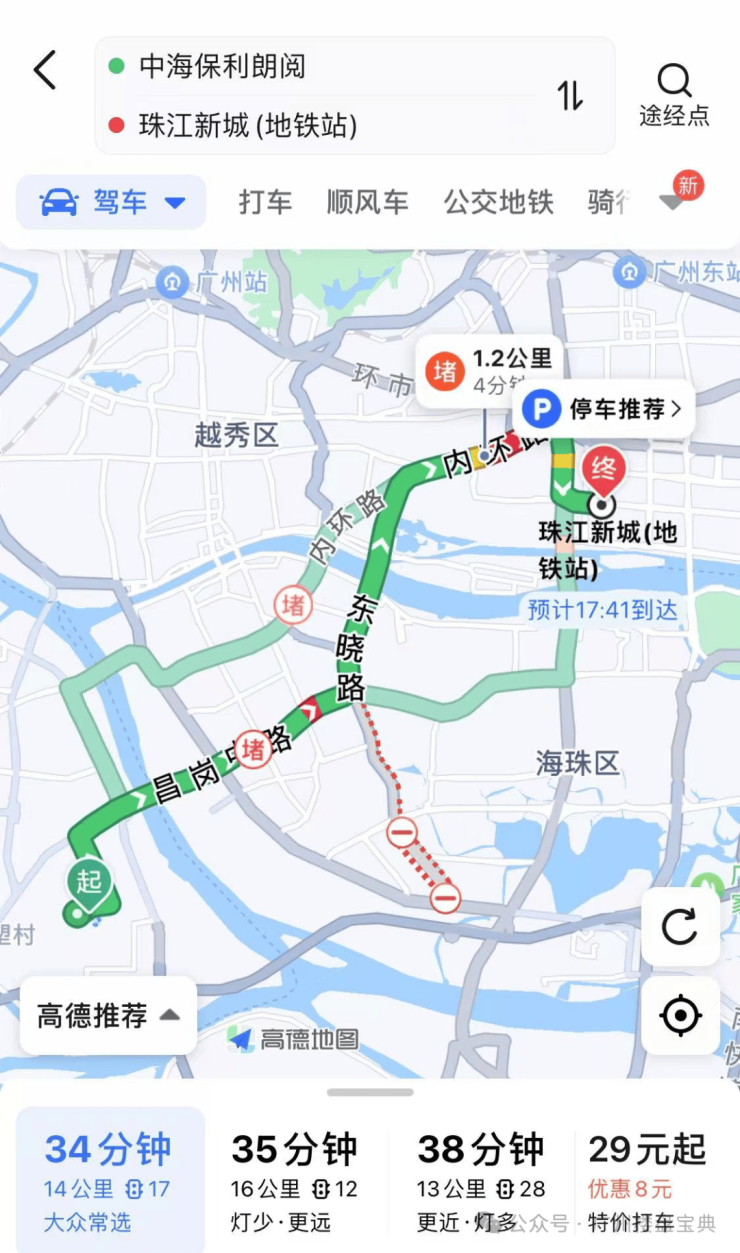This screenshot has height=1253, width=740.
Task: Refresh the route
Action: click(x=680, y=927)
